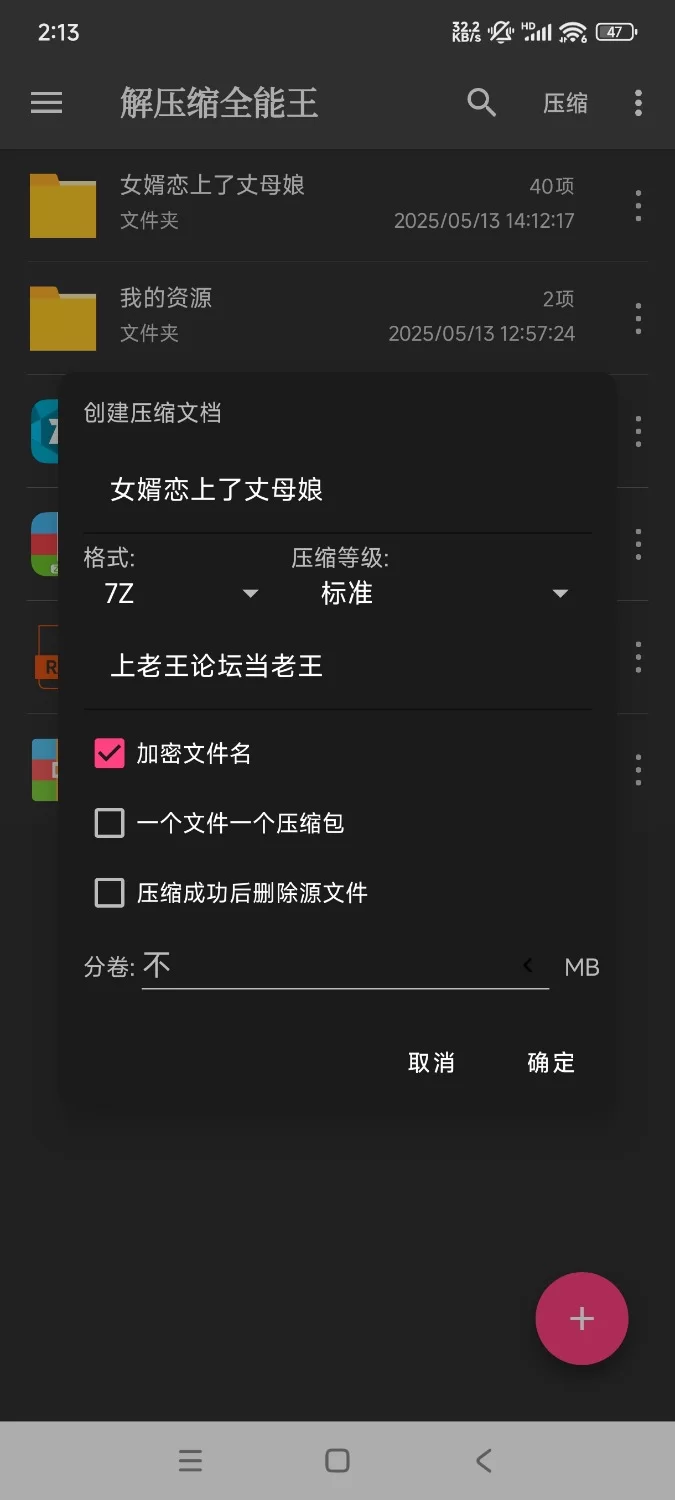Open more options for 我的资源 folder
The width and height of the screenshot is (675, 1500).
(x=638, y=319)
